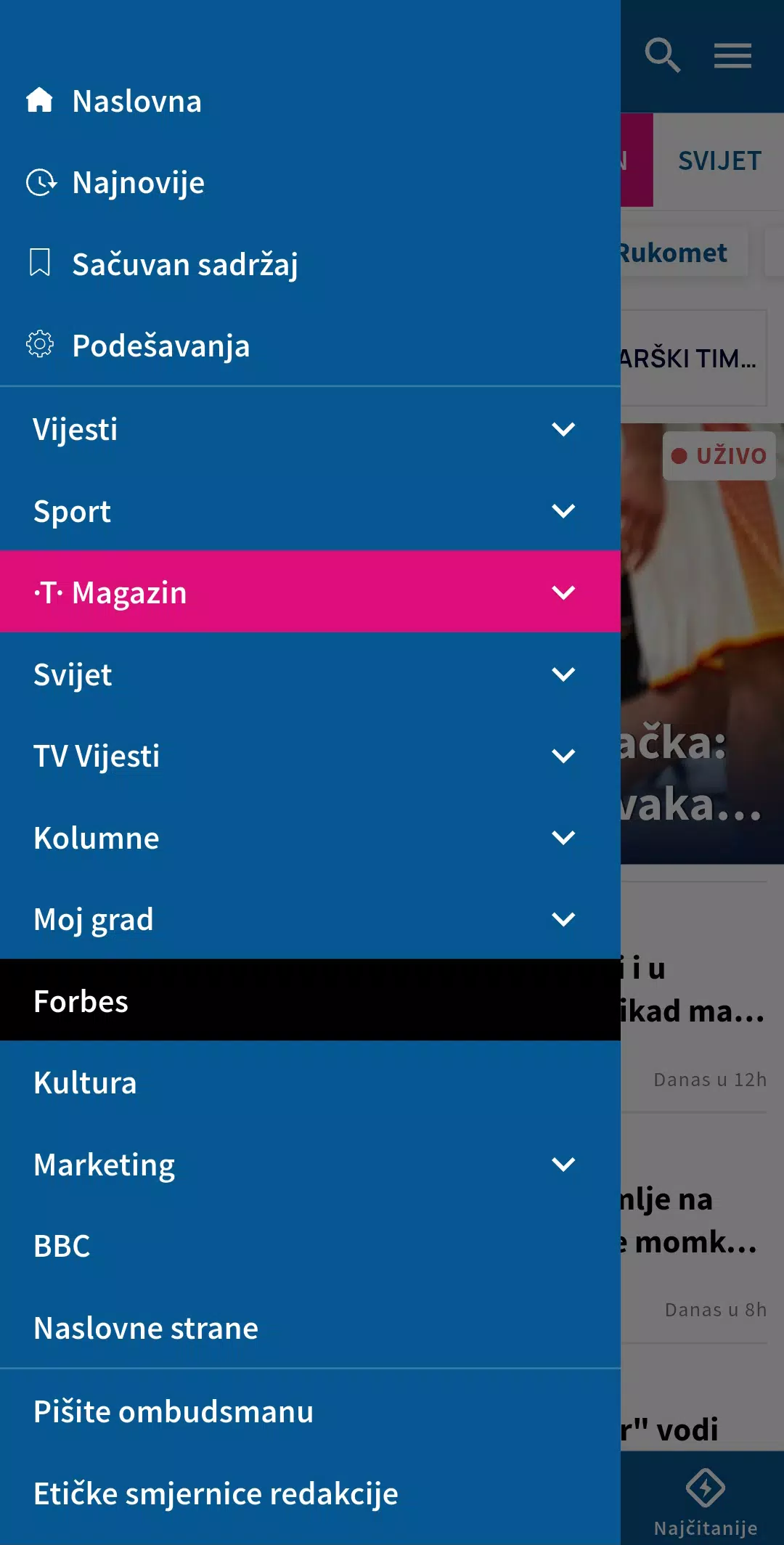Screen dimensions: 784x1545
Task: Click the Naslovna home icon
Action: click(x=40, y=101)
